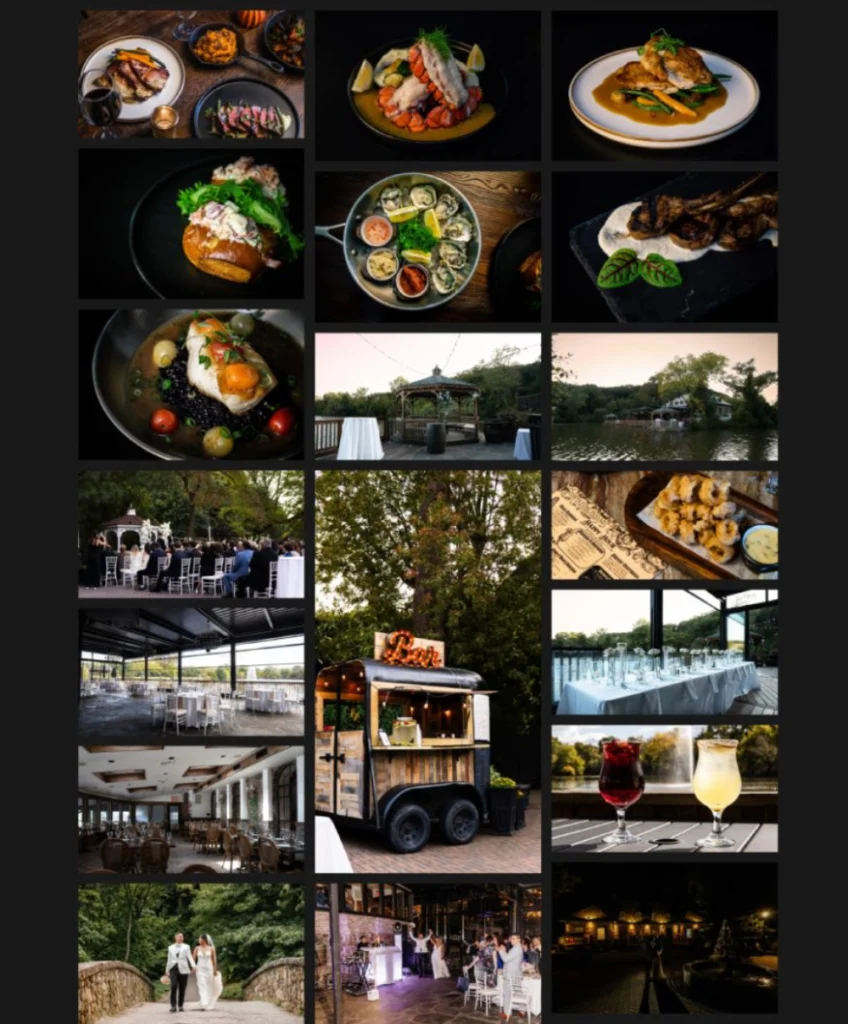Image resolution: width=848 pixels, height=1024 pixels.
Task: View the fried calamari with menu photo
Action: tap(665, 525)
